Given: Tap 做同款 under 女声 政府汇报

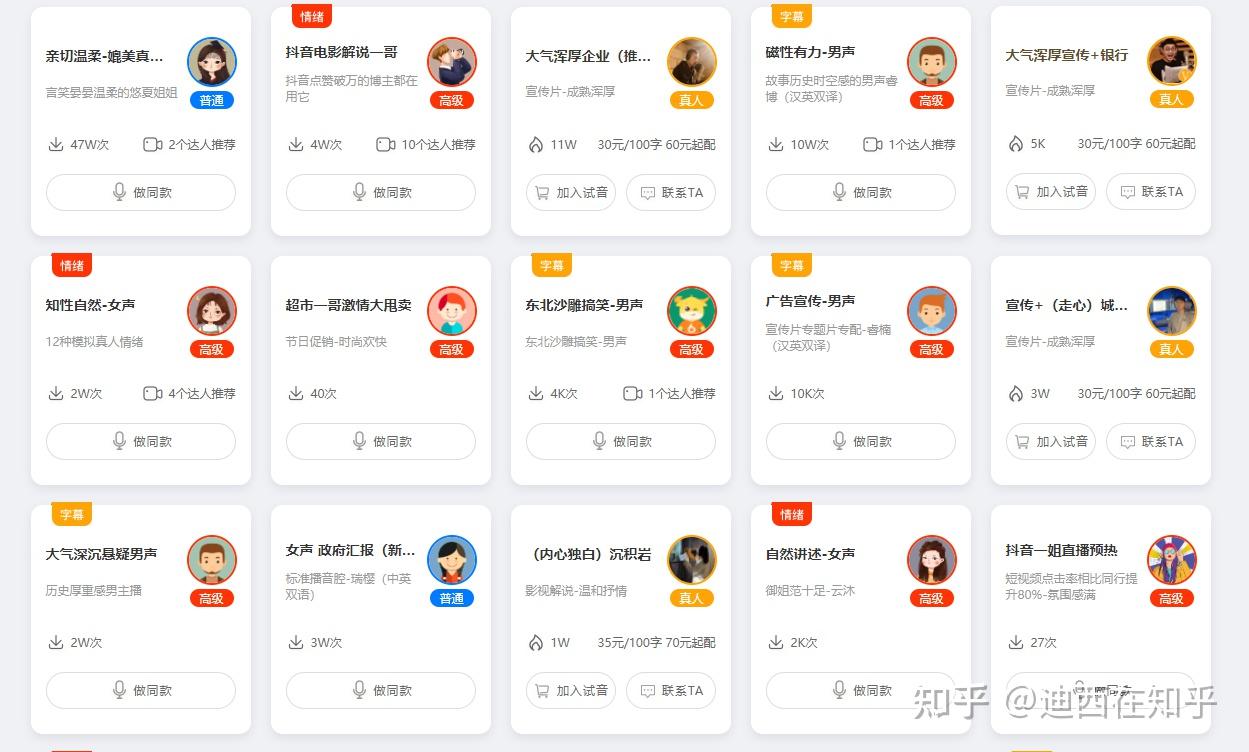Looking at the screenshot, I should click(x=381, y=690).
